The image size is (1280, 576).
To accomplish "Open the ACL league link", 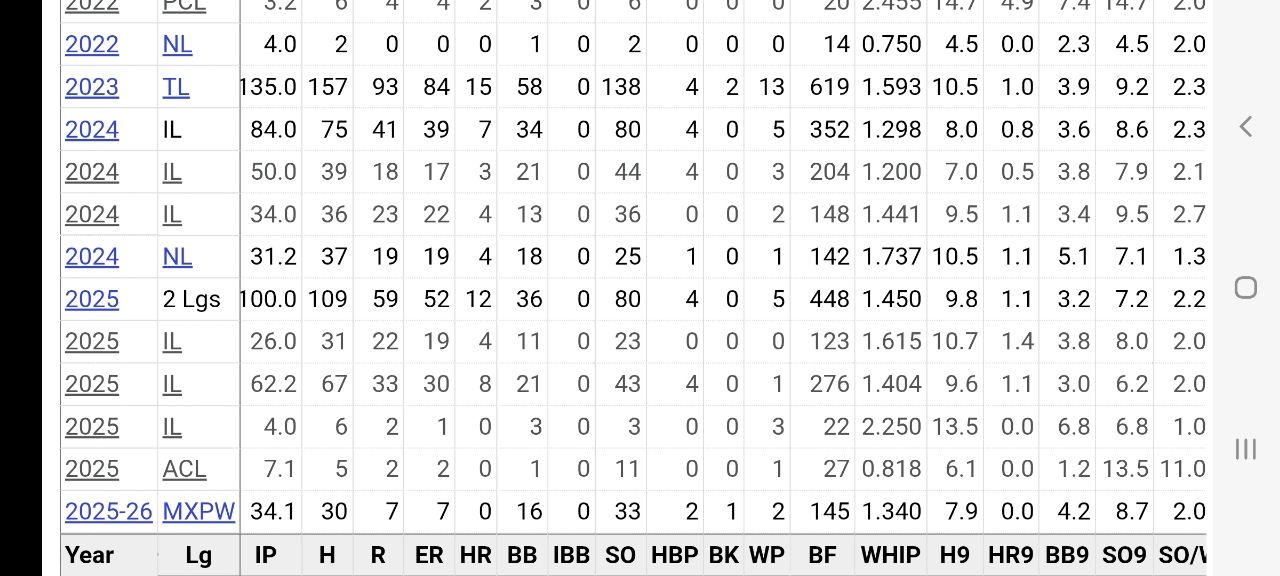I will coord(184,469).
